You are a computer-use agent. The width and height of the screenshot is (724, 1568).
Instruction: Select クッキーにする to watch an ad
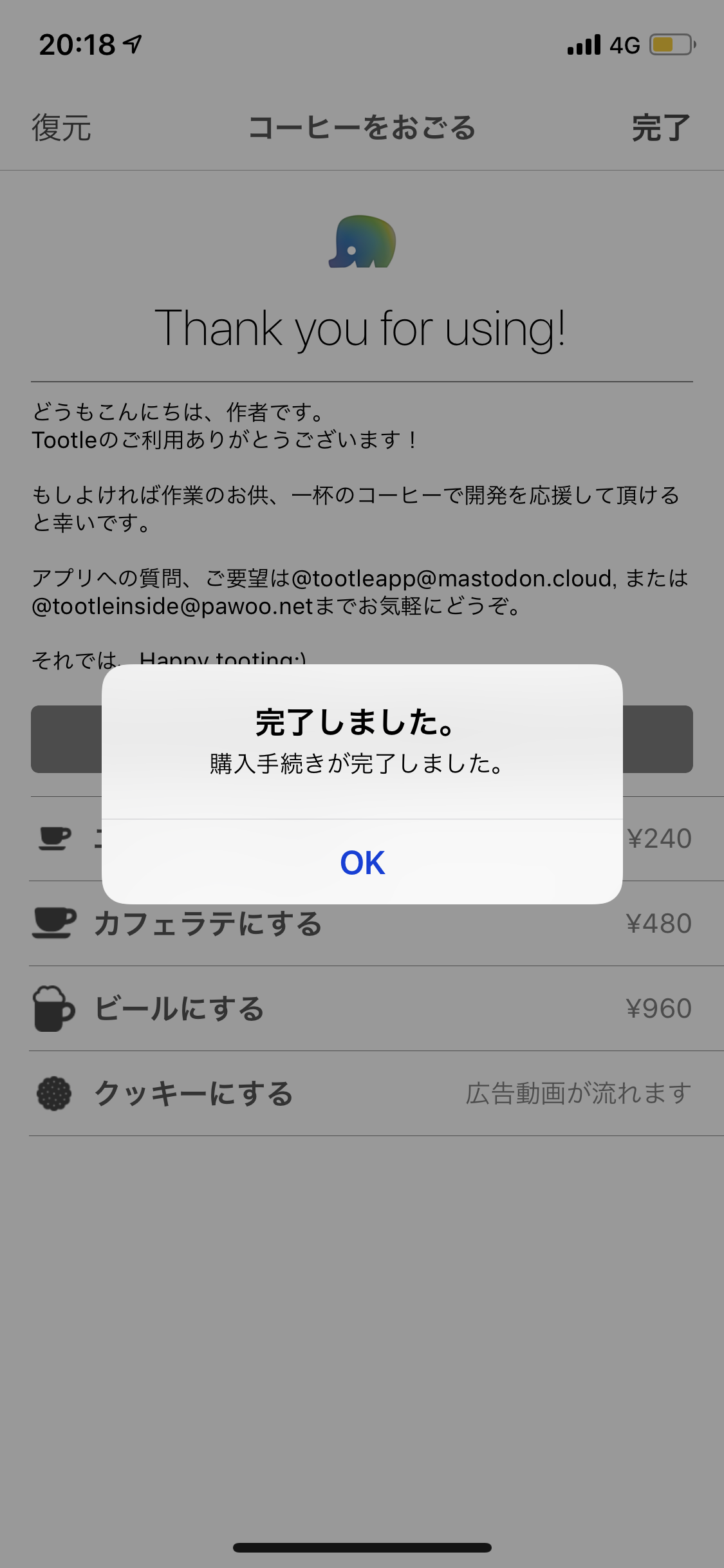(x=360, y=1094)
